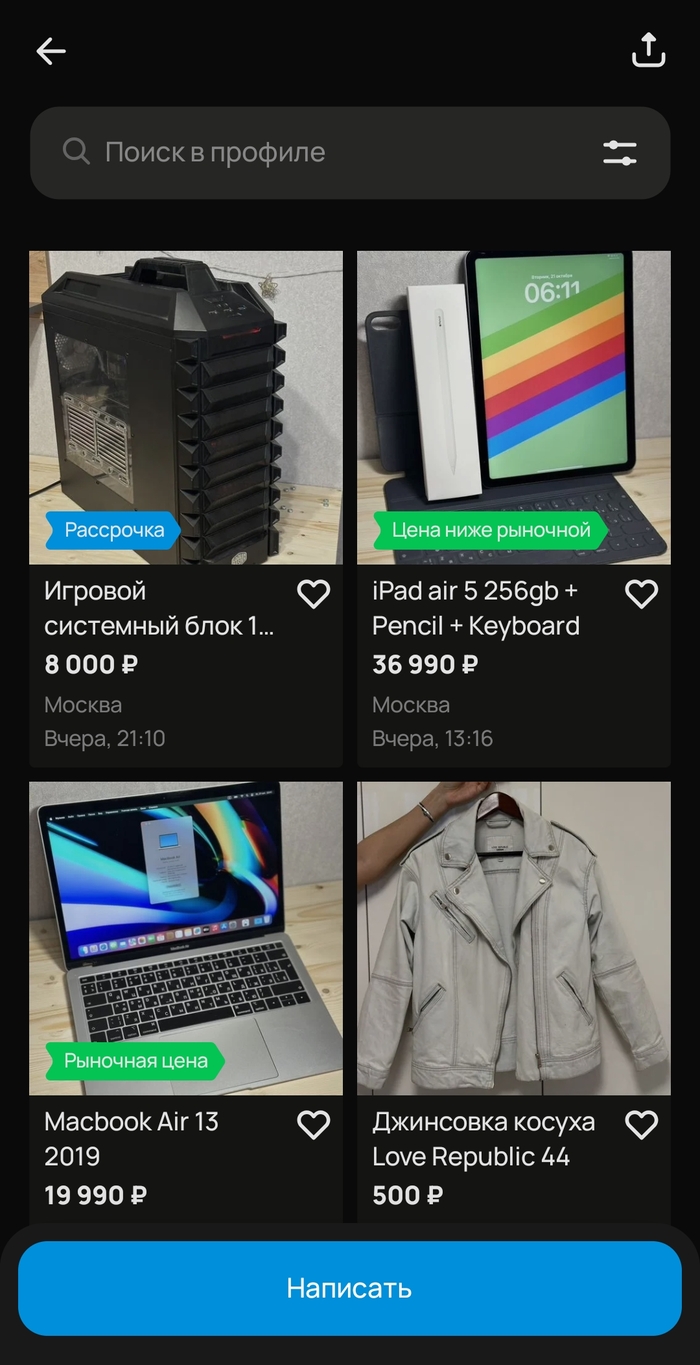Open the Macbook Air 13 2019 listing
Screen dimensions: 700x1365
point(186,938)
